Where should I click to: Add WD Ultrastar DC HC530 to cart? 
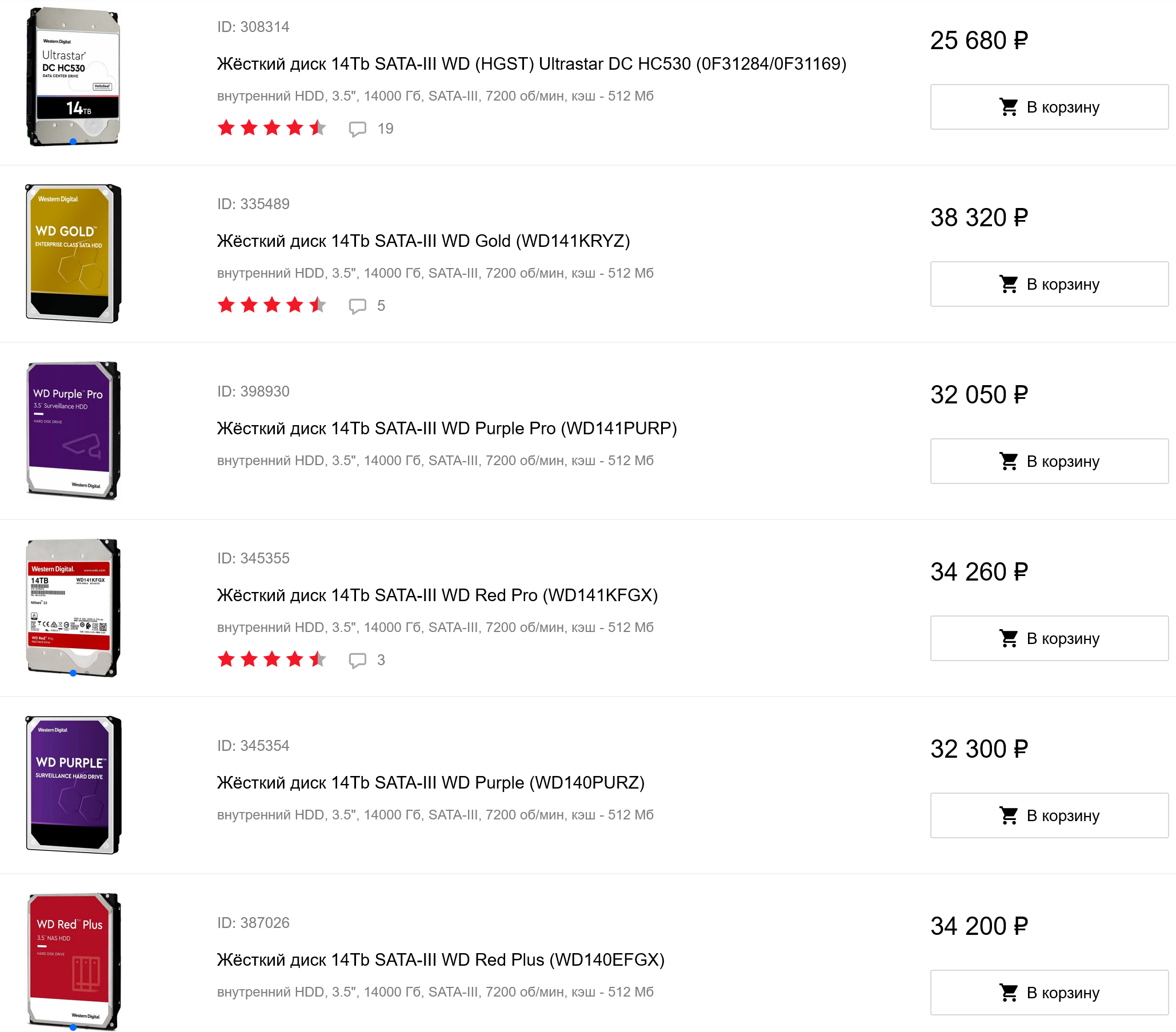coord(1048,107)
